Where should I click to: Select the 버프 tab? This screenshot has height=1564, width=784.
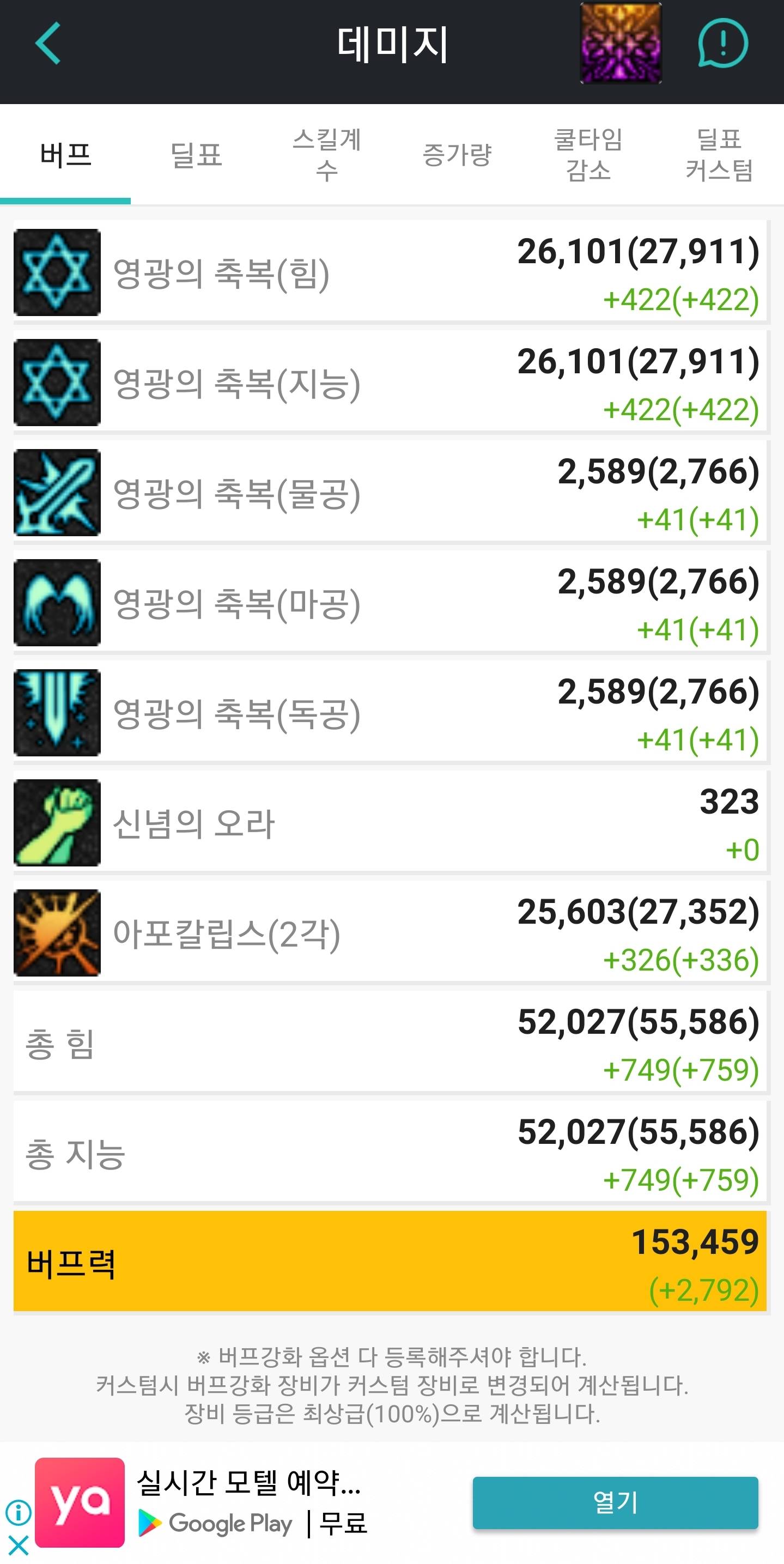coord(65,155)
